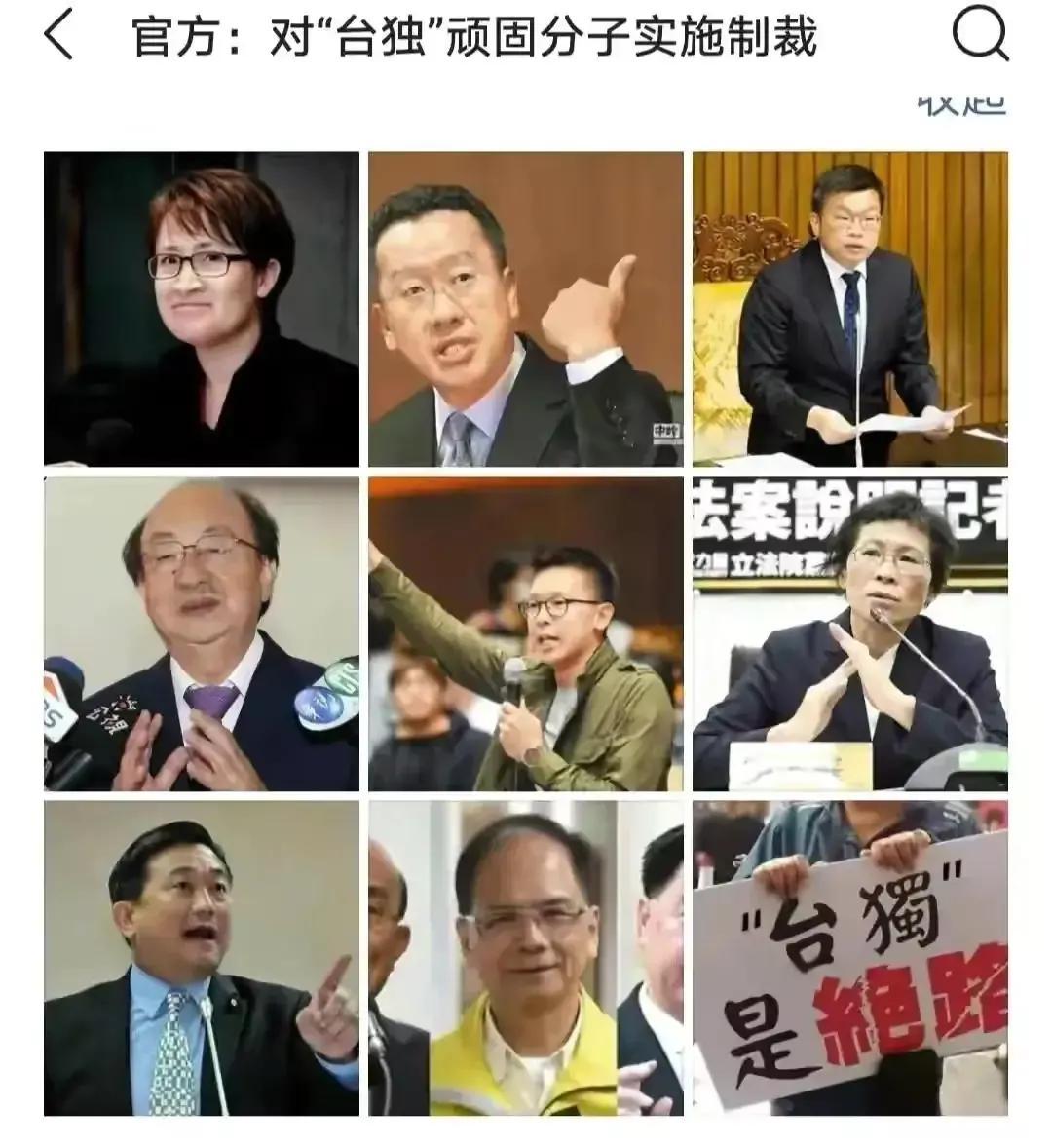View the photo of man giving thumbs-up

525,309
